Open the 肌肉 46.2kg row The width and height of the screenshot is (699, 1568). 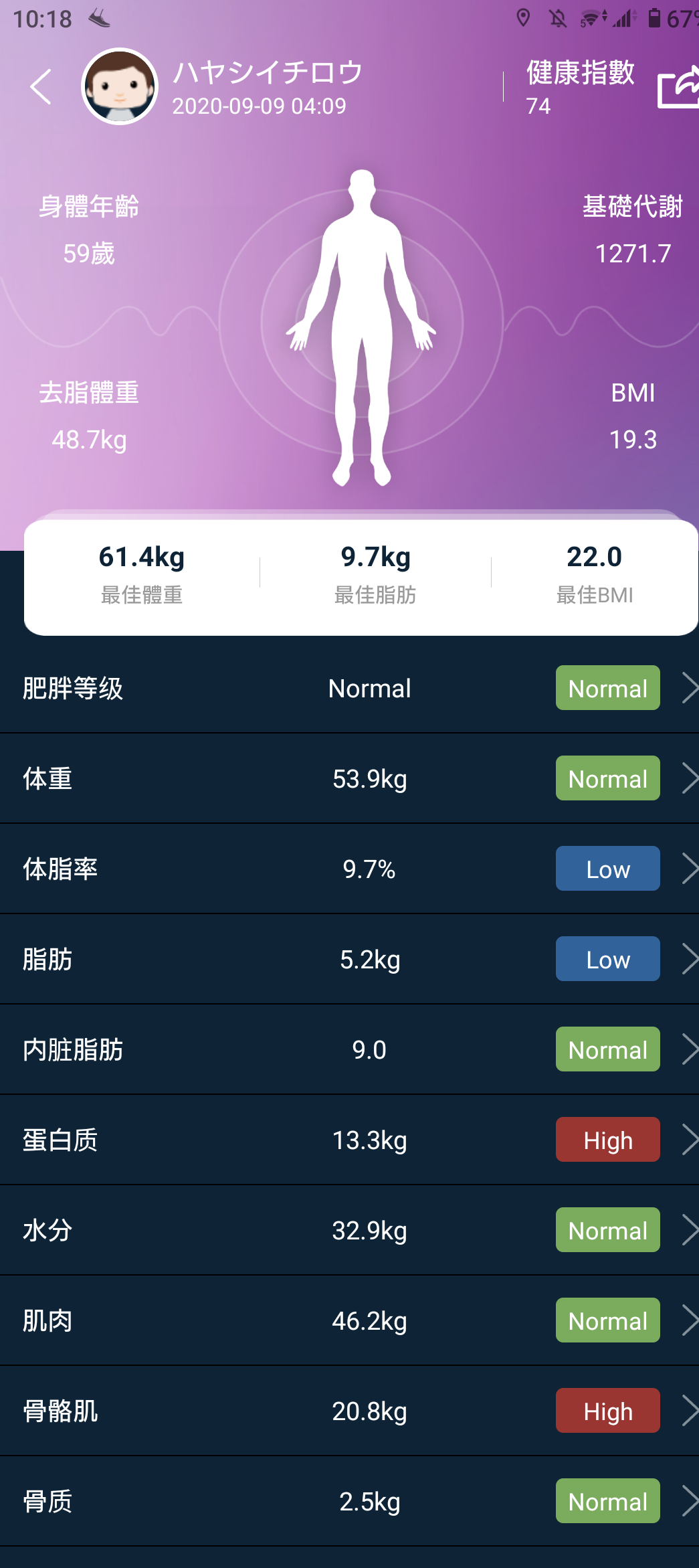point(349,1320)
